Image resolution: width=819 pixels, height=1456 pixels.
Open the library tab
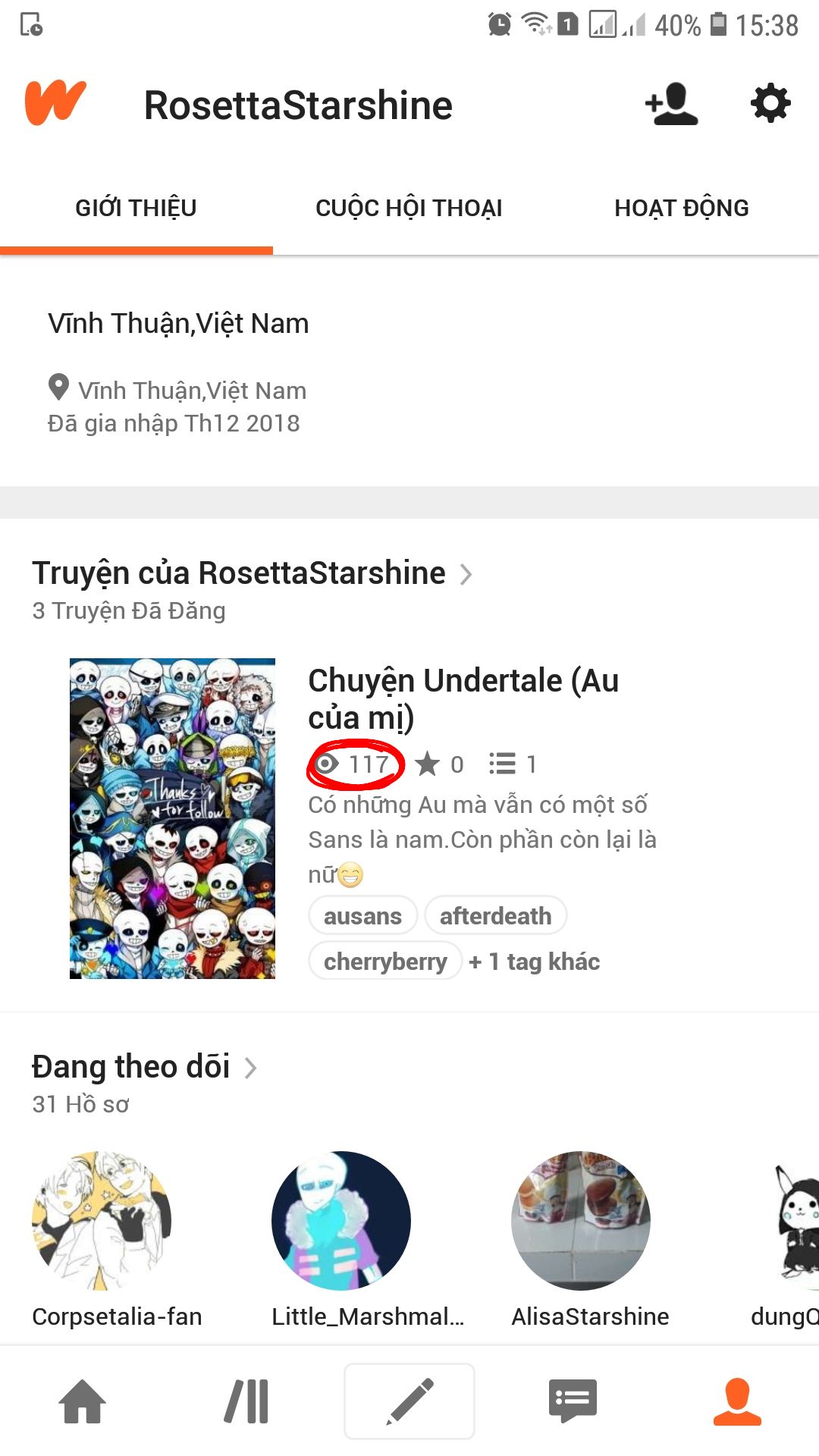[x=246, y=1401]
